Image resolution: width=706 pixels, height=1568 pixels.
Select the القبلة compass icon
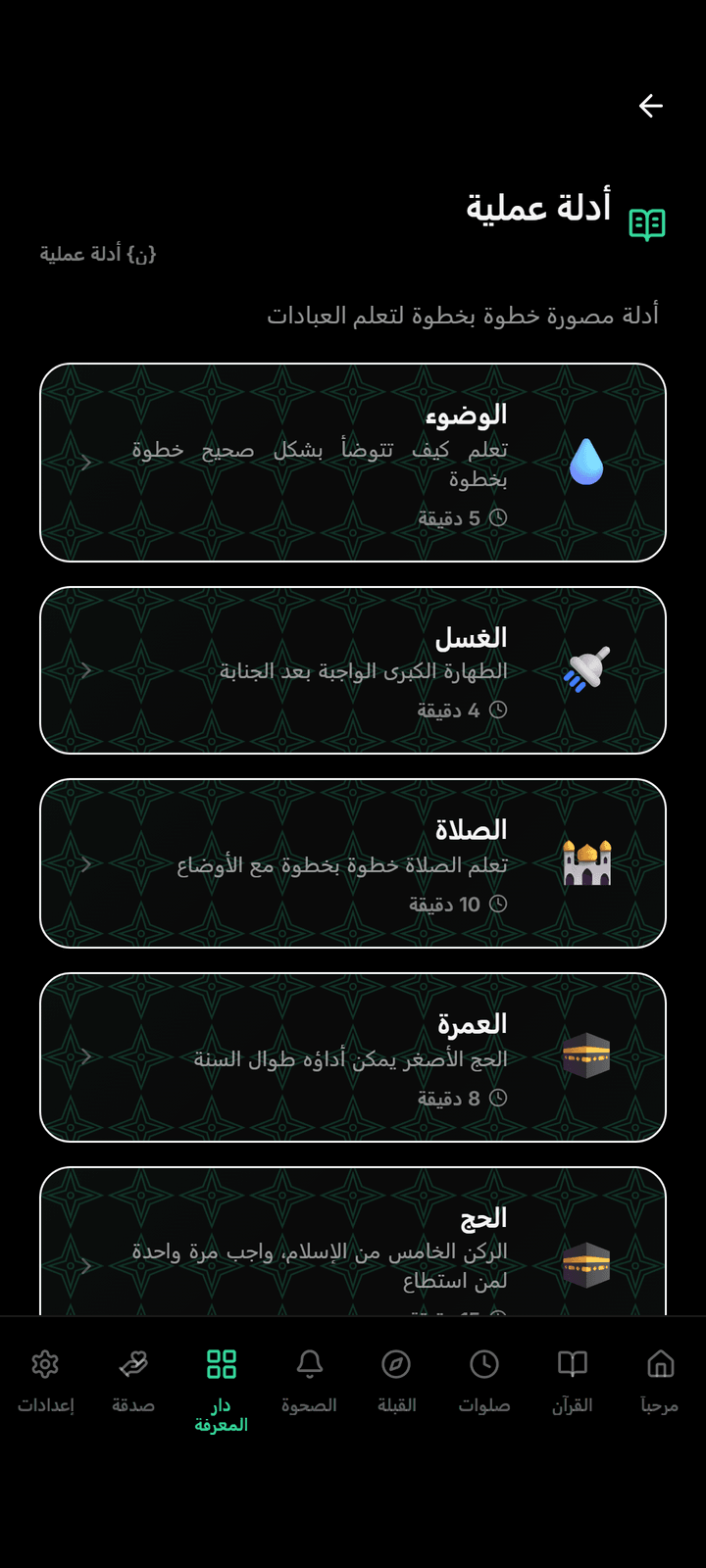point(395,1363)
